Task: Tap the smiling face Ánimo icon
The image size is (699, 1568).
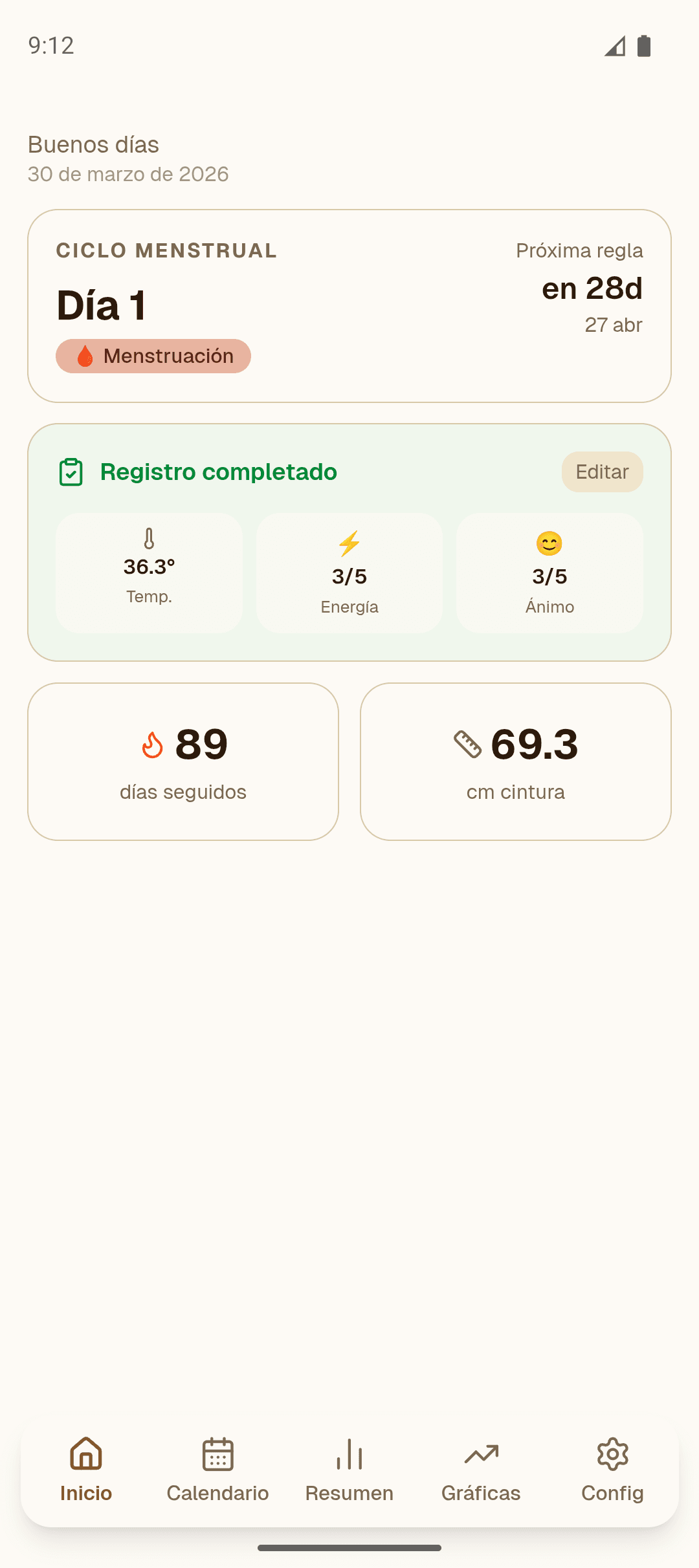Action: point(549,544)
